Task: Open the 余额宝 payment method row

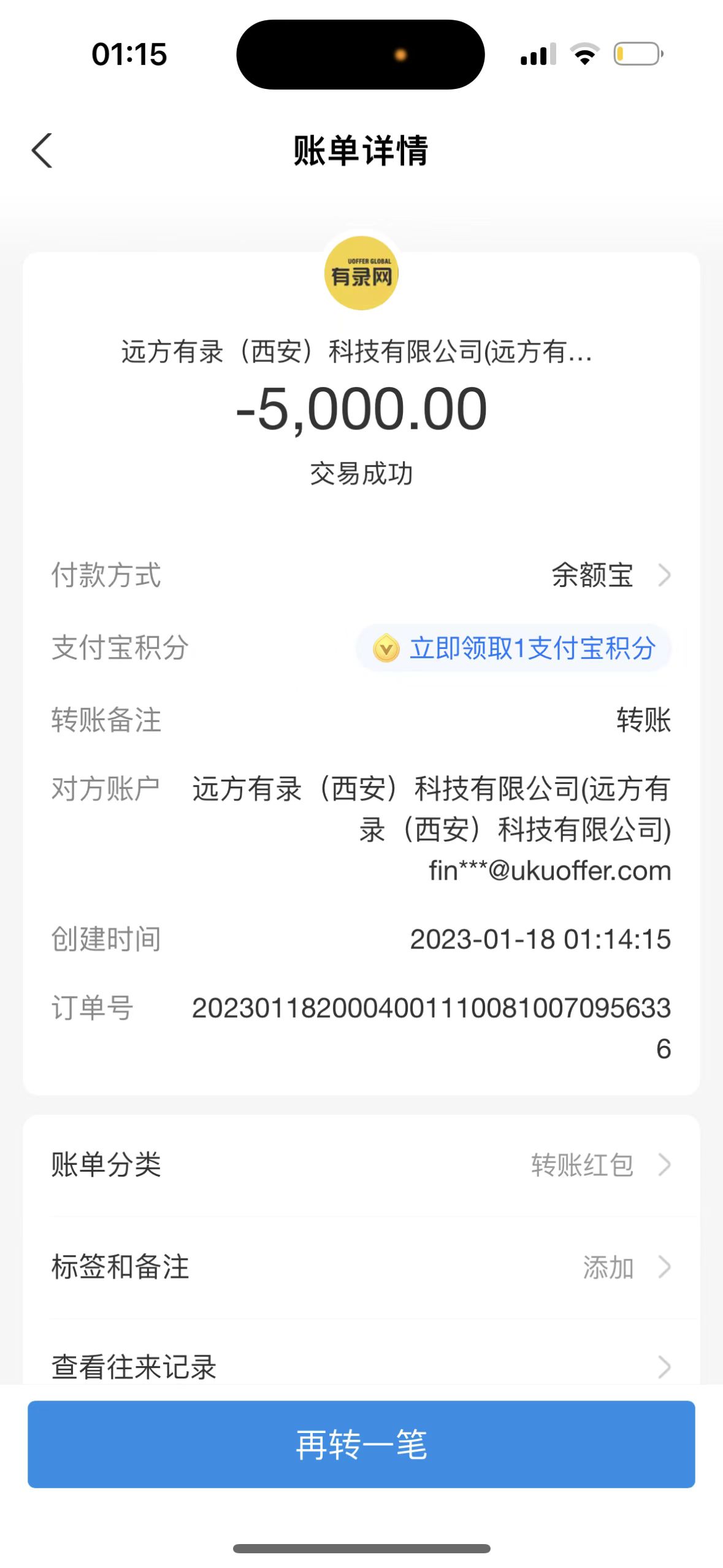Action: (607, 575)
